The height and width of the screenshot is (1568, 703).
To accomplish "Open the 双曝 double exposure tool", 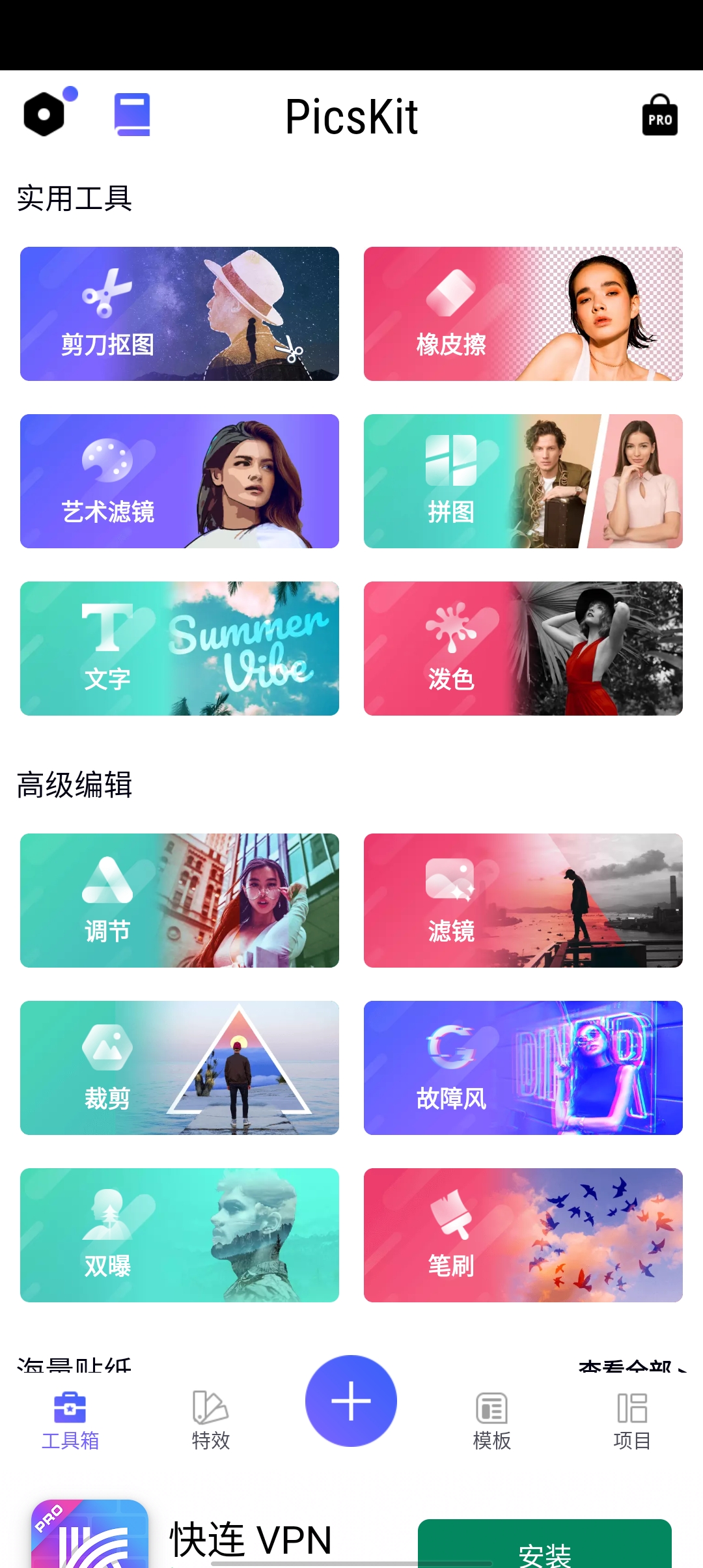I will (179, 1235).
